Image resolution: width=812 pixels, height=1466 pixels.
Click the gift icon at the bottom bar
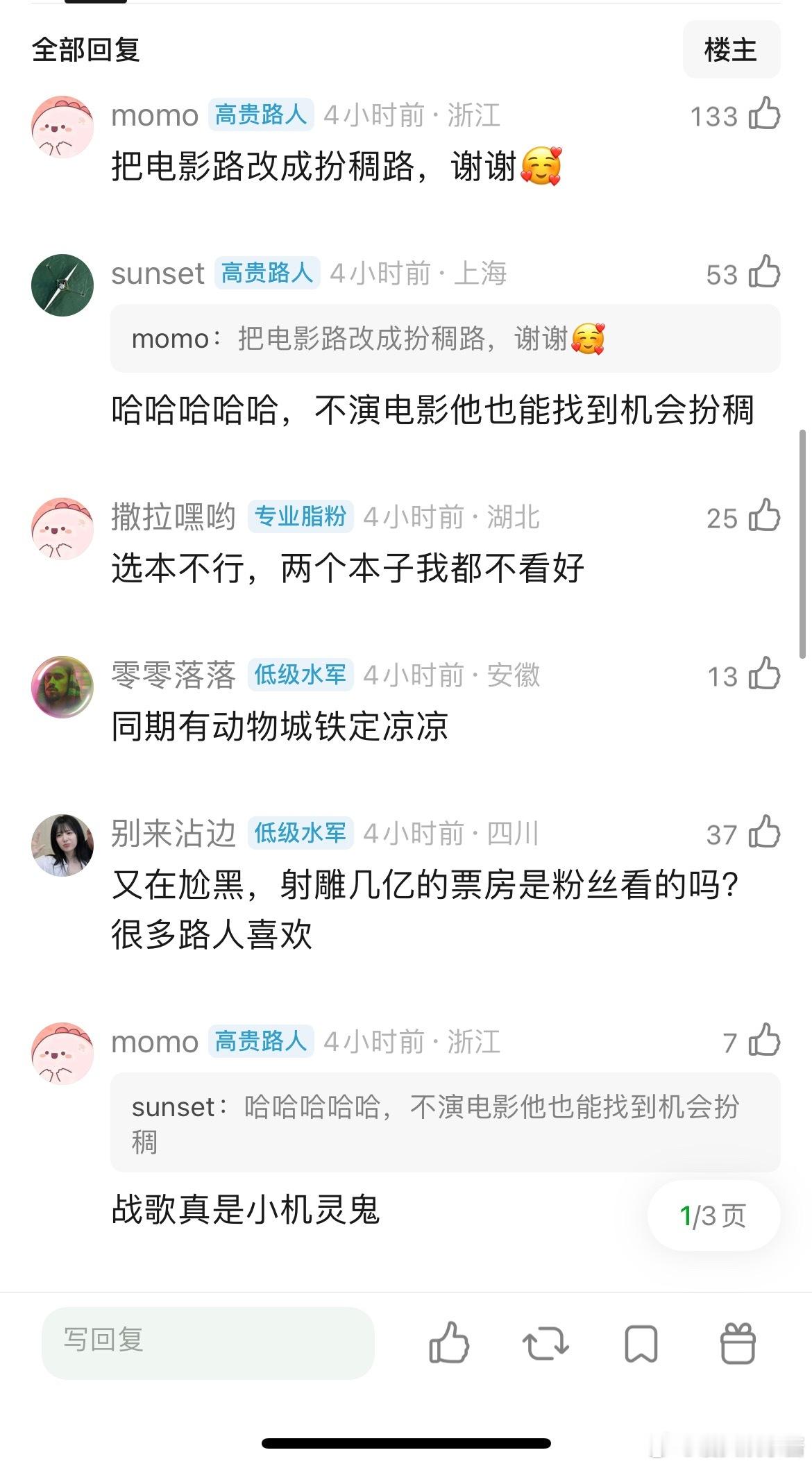click(x=738, y=1345)
